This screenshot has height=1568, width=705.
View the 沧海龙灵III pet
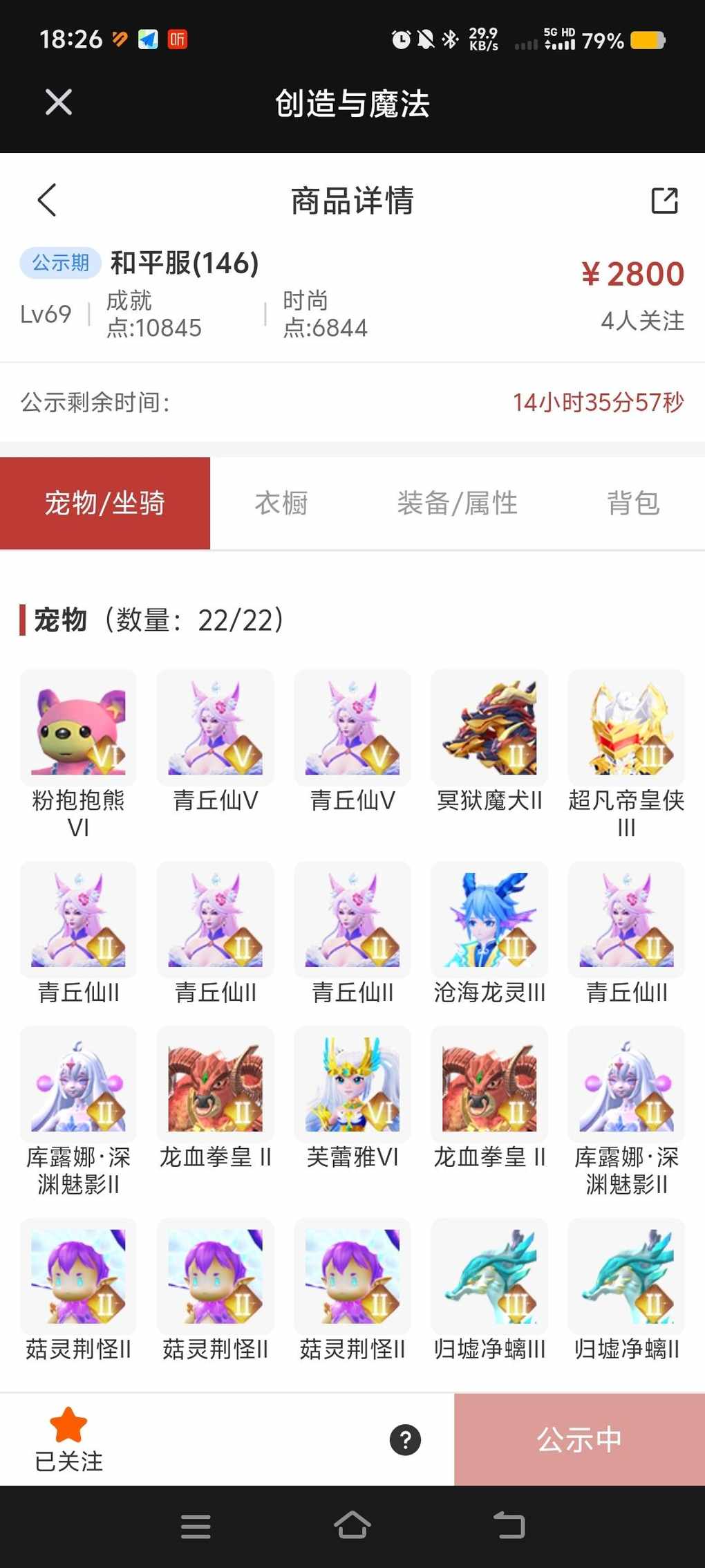pos(489,919)
